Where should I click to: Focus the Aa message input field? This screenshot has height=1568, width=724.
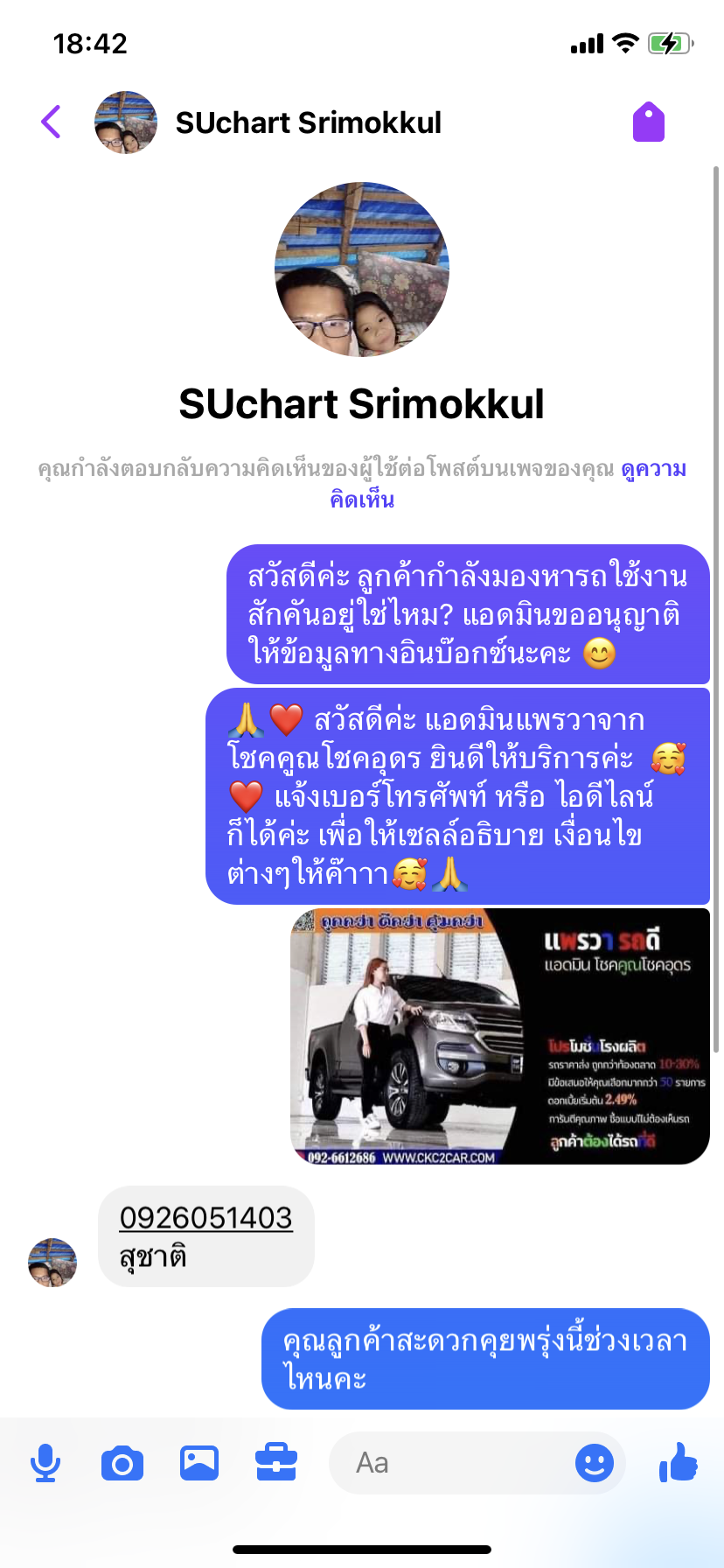(446, 1463)
